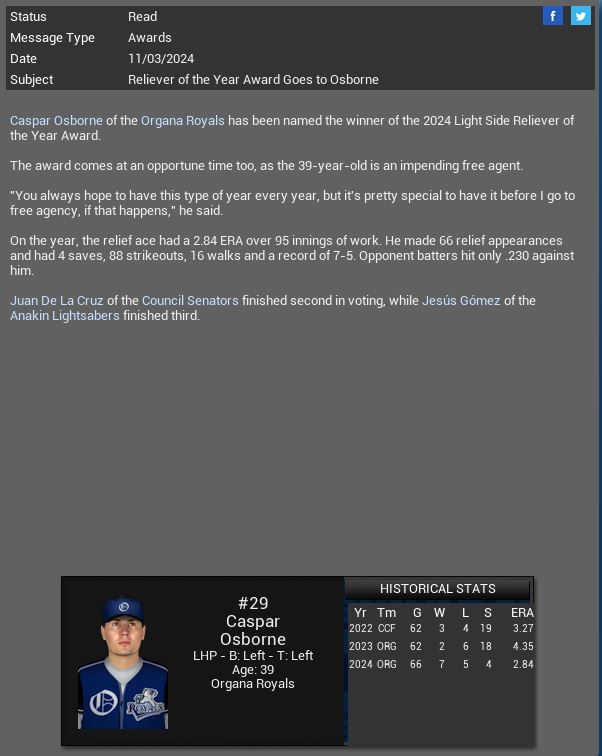Share this award news on Facebook
The width and height of the screenshot is (602, 756).
552,16
